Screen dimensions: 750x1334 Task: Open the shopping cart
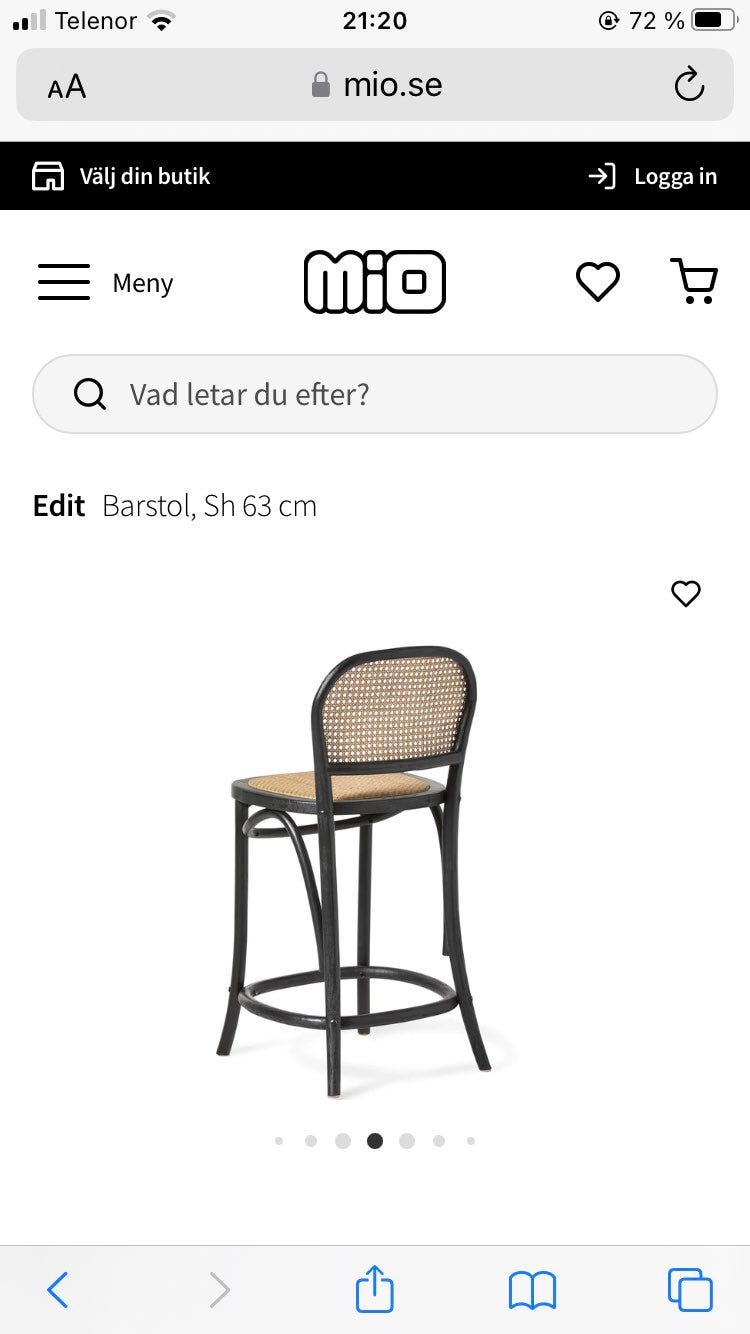pos(695,281)
